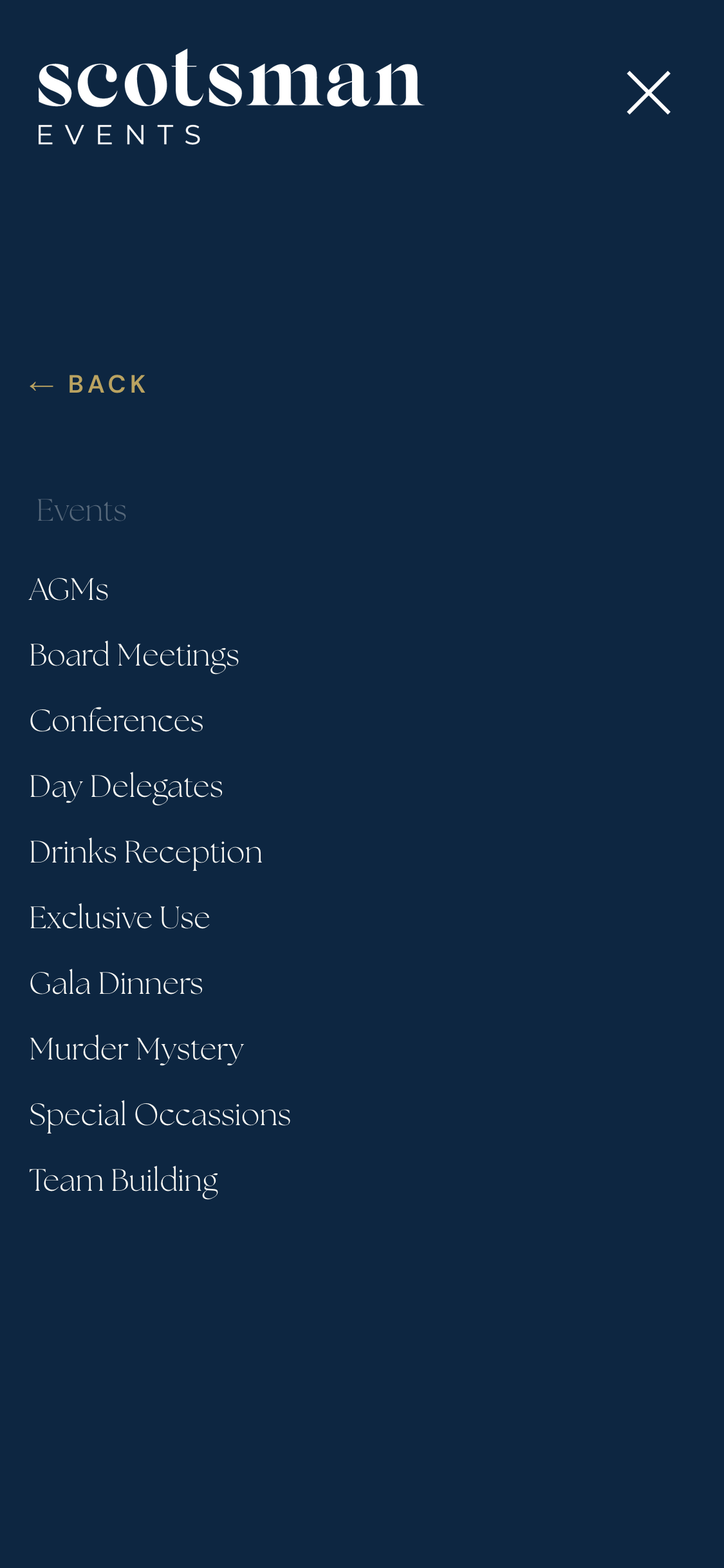The height and width of the screenshot is (1568, 724).
Task: Open the Scotsman Events home logo
Action: [x=230, y=97]
